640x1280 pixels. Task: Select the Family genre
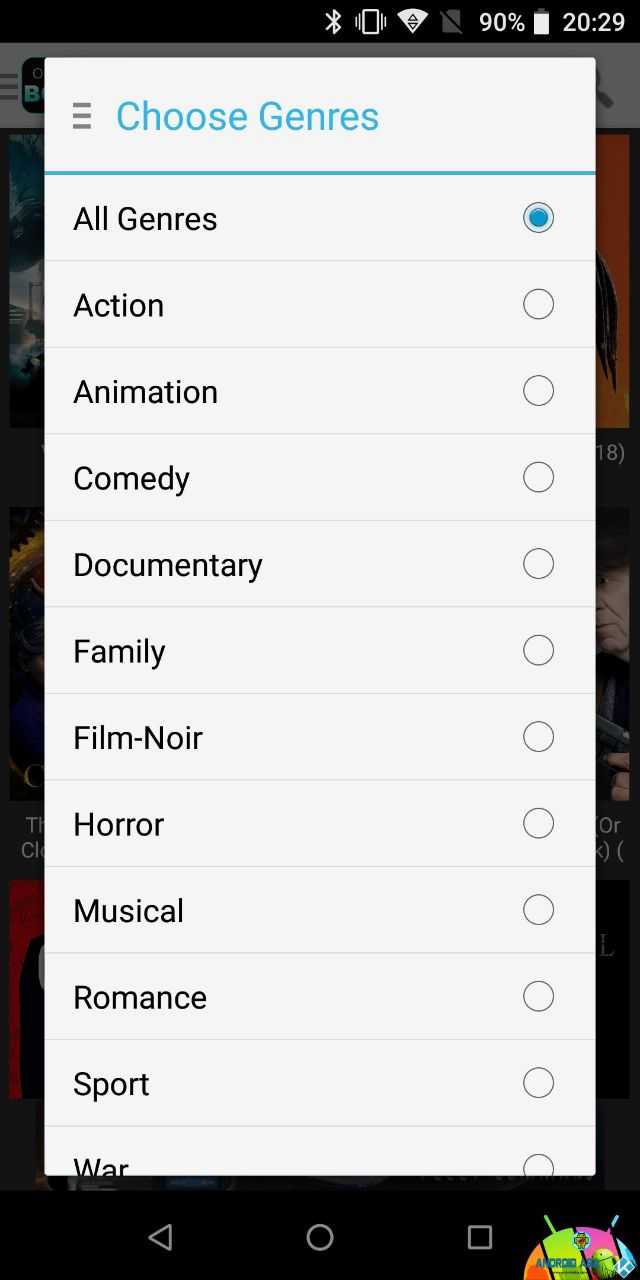pyautogui.click(x=320, y=651)
